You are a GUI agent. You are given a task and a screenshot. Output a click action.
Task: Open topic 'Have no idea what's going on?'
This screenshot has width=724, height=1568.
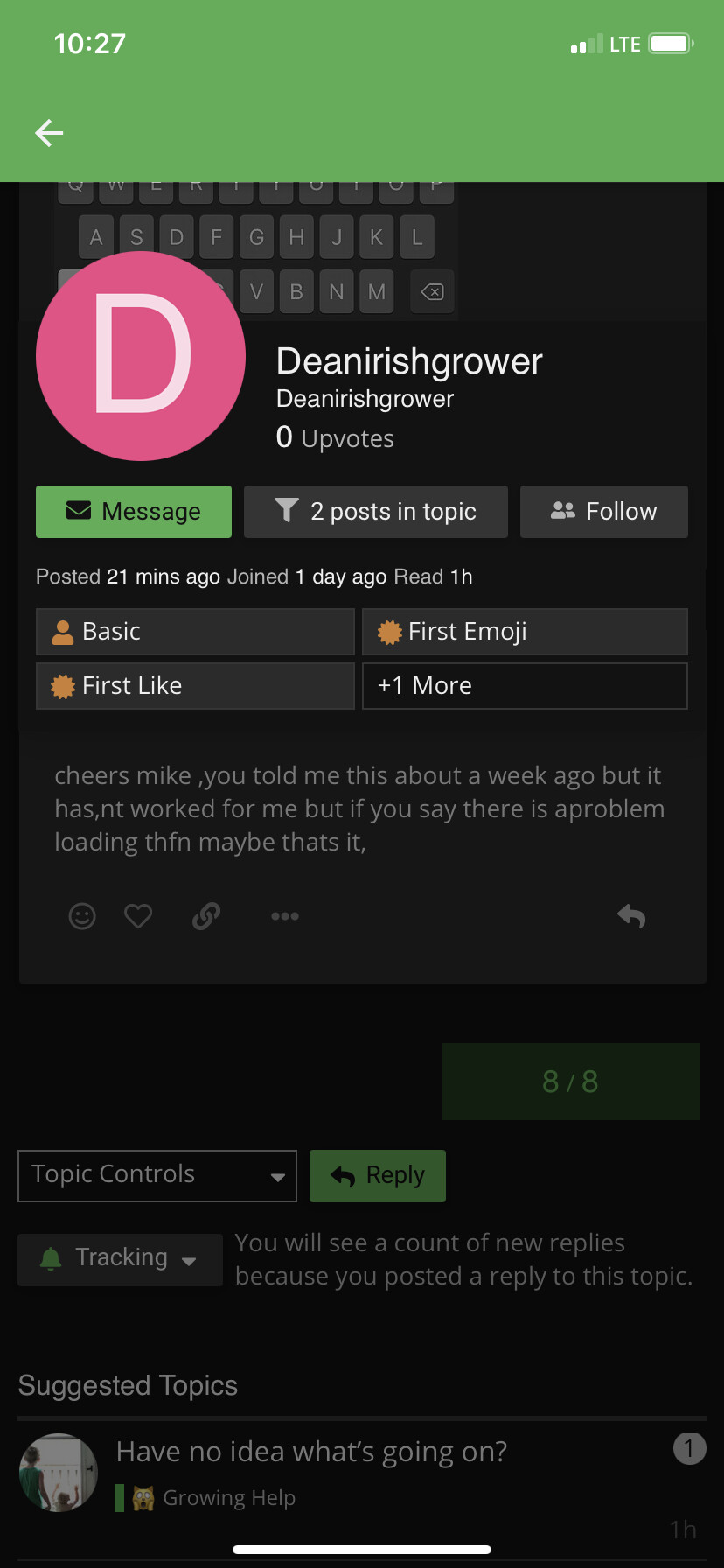[311, 1452]
